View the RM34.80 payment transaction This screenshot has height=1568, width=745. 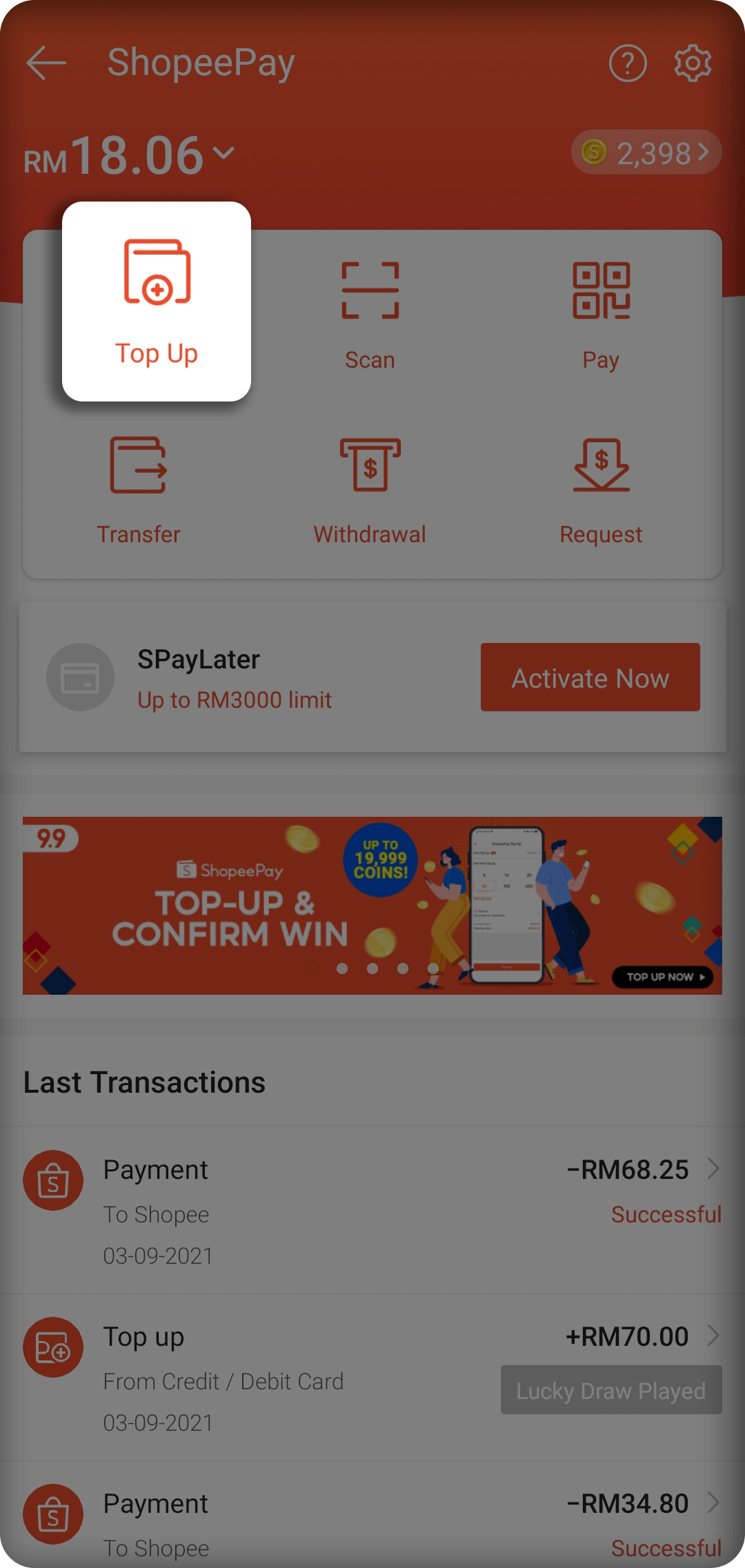(x=372, y=1515)
